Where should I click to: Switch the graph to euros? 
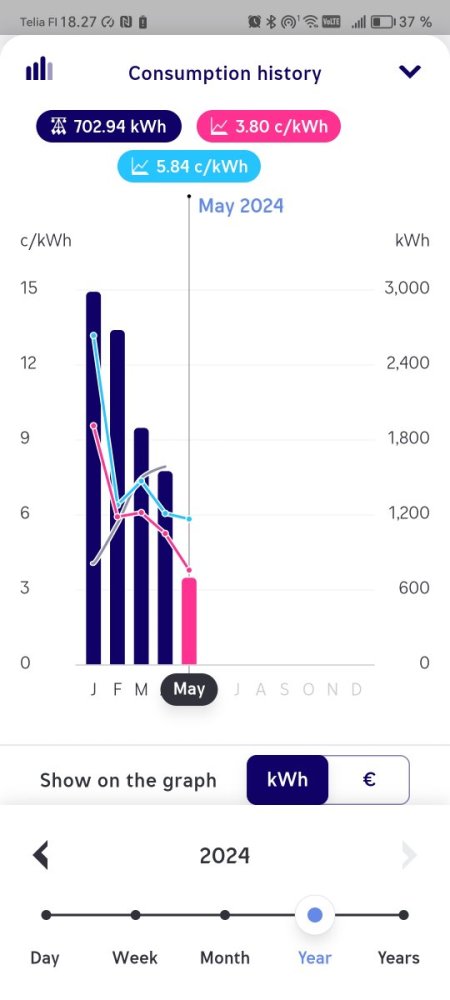(x=368, y=779)
